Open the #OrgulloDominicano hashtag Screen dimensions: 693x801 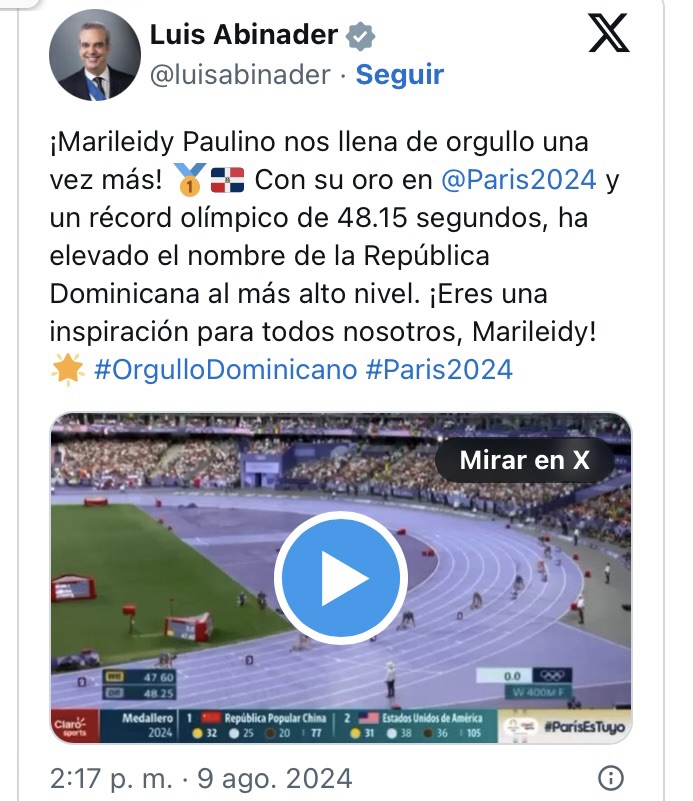(x=225, y=369)
